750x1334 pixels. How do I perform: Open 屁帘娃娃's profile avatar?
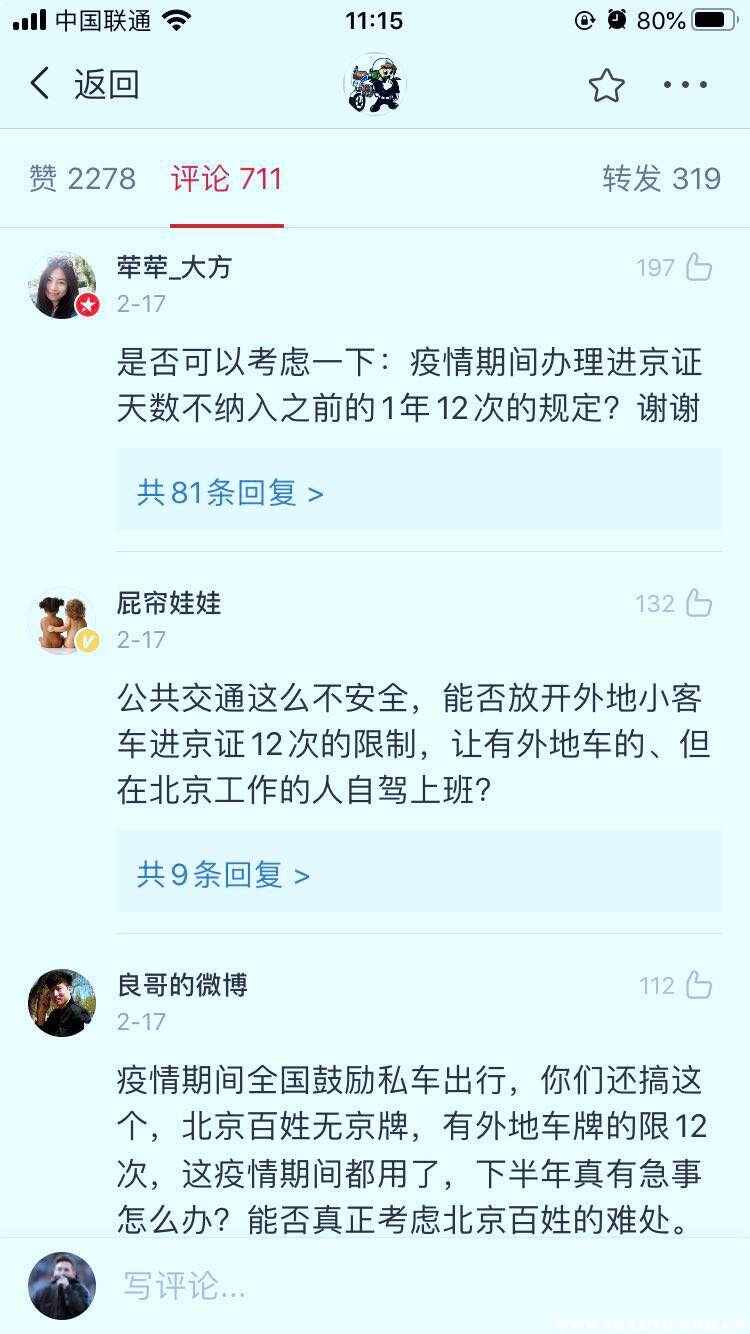pyautogui.click(x=62, y=621)
